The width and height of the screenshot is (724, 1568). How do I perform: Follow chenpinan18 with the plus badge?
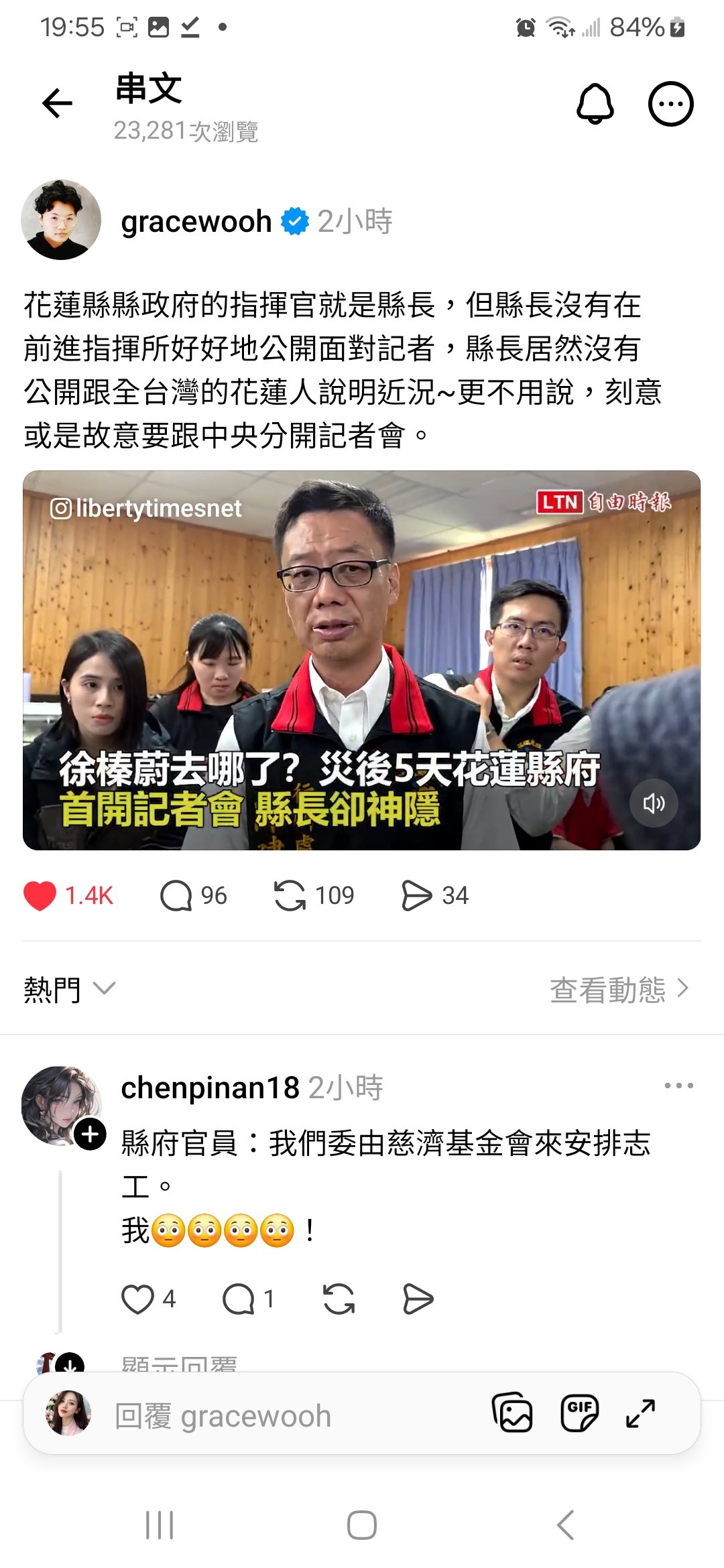pos(90,1134)
